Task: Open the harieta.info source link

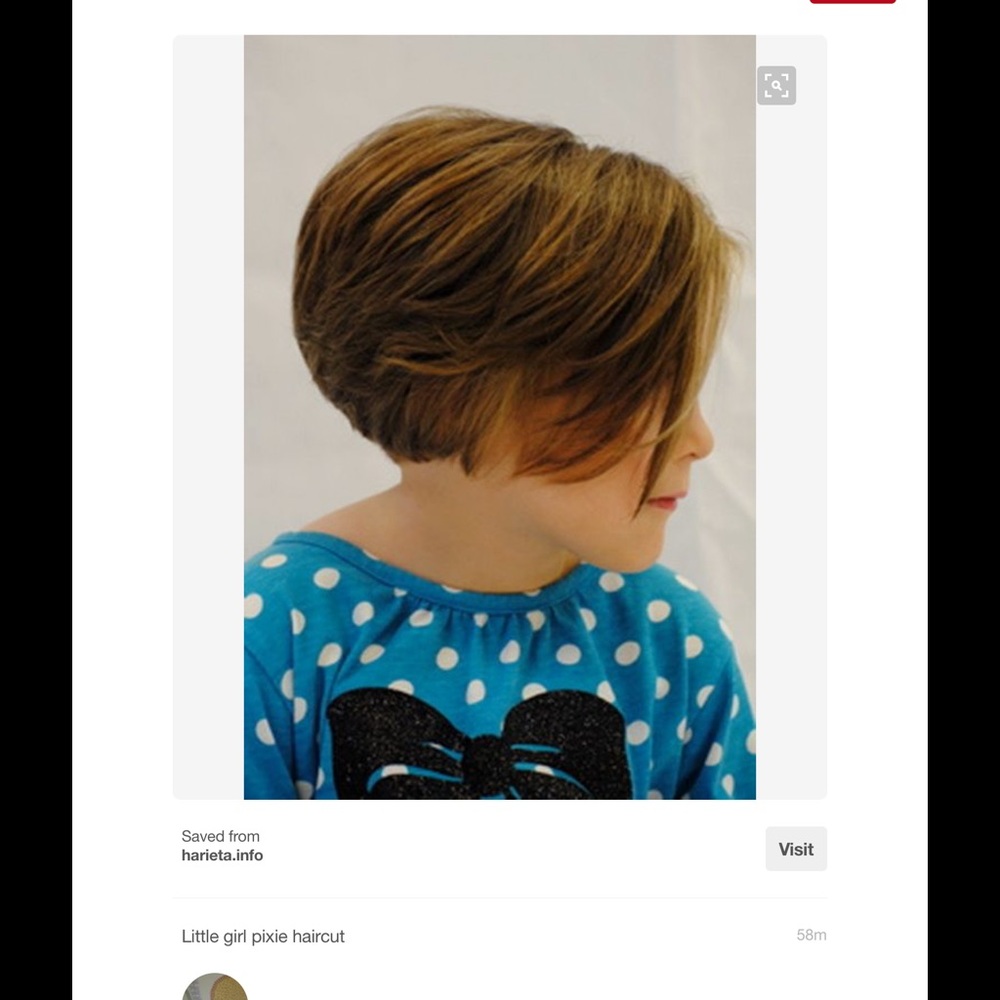Action: point(222,855)
